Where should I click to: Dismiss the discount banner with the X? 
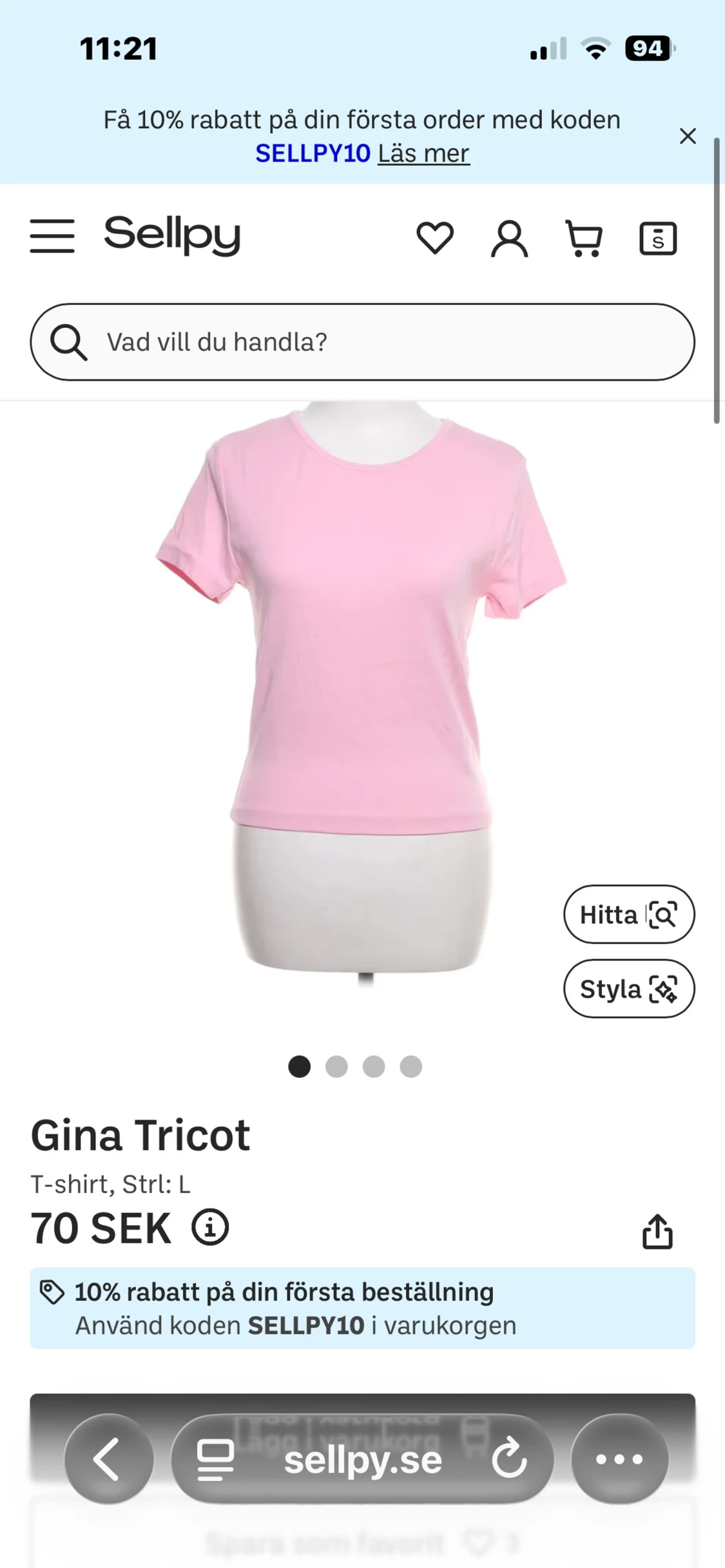688,136
